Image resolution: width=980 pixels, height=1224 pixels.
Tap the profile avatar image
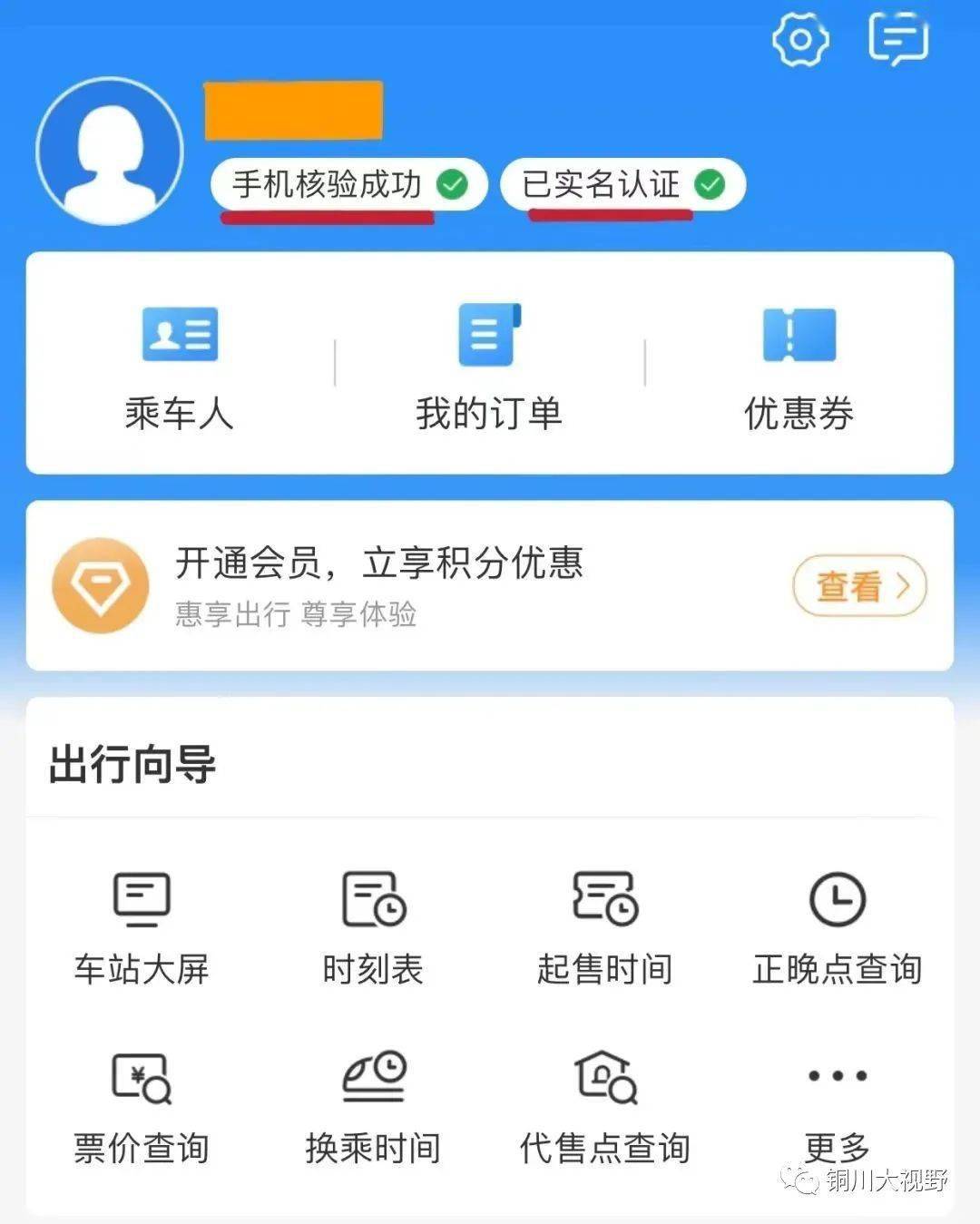(108, 151)
